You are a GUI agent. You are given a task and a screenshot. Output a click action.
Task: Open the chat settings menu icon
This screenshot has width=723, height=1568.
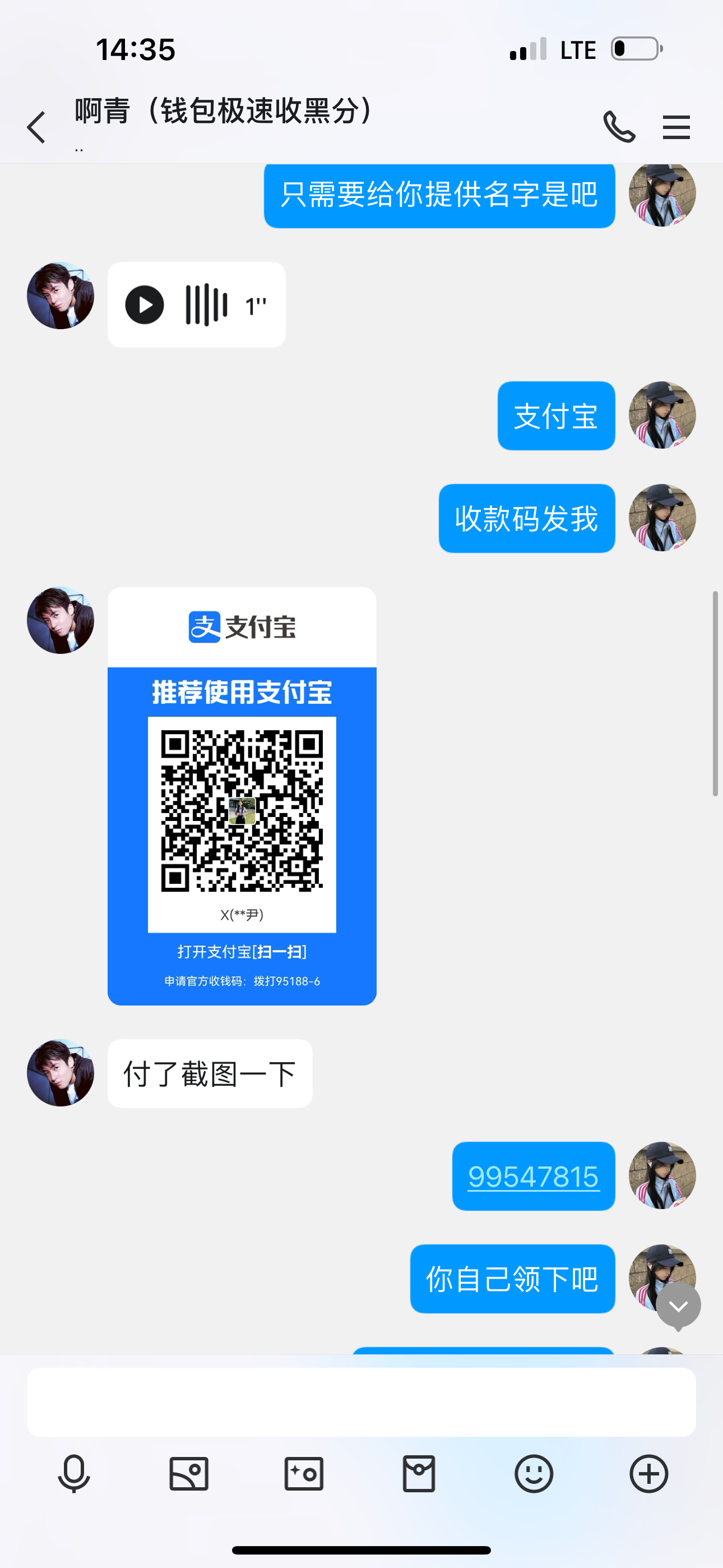tap(676, 127)
